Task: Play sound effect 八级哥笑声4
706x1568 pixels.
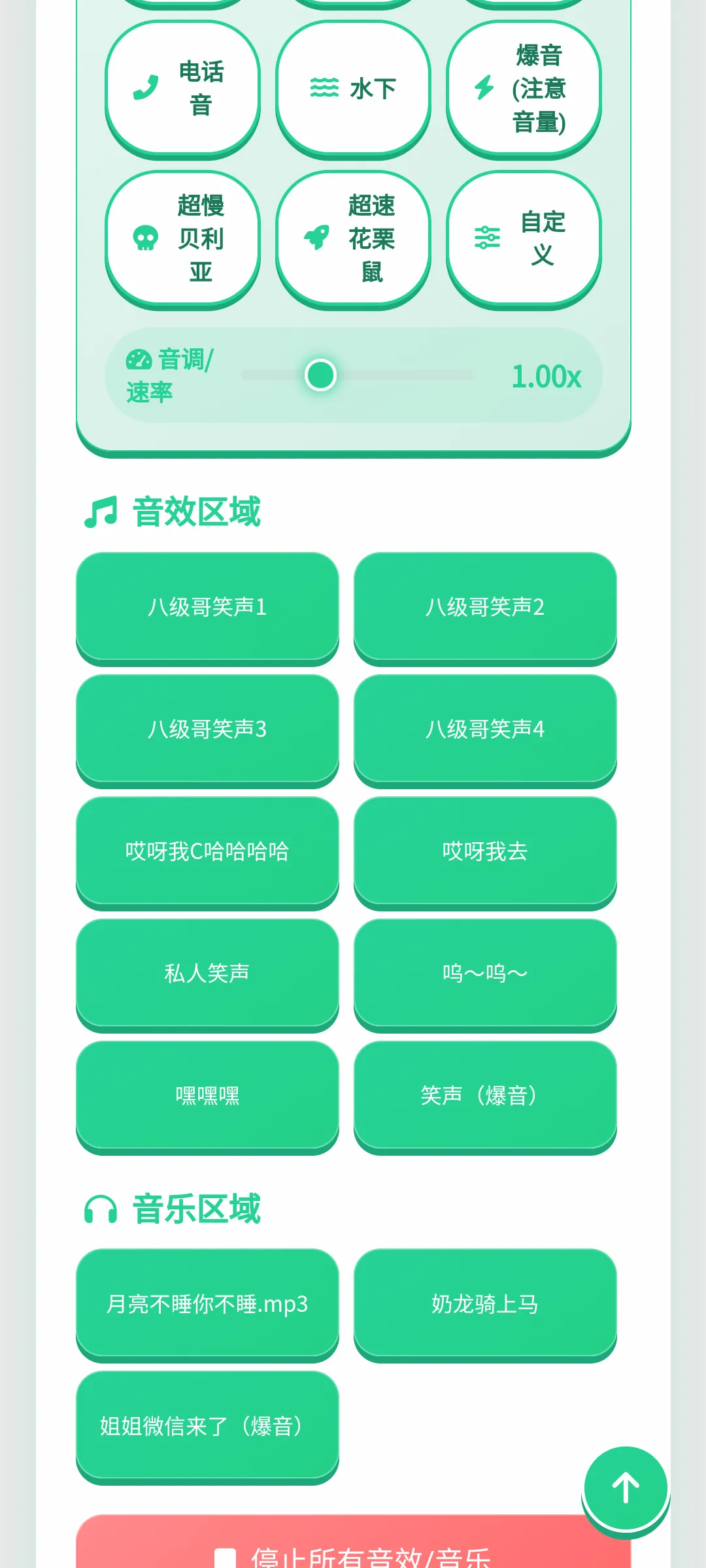Action: tap(485, 730)
